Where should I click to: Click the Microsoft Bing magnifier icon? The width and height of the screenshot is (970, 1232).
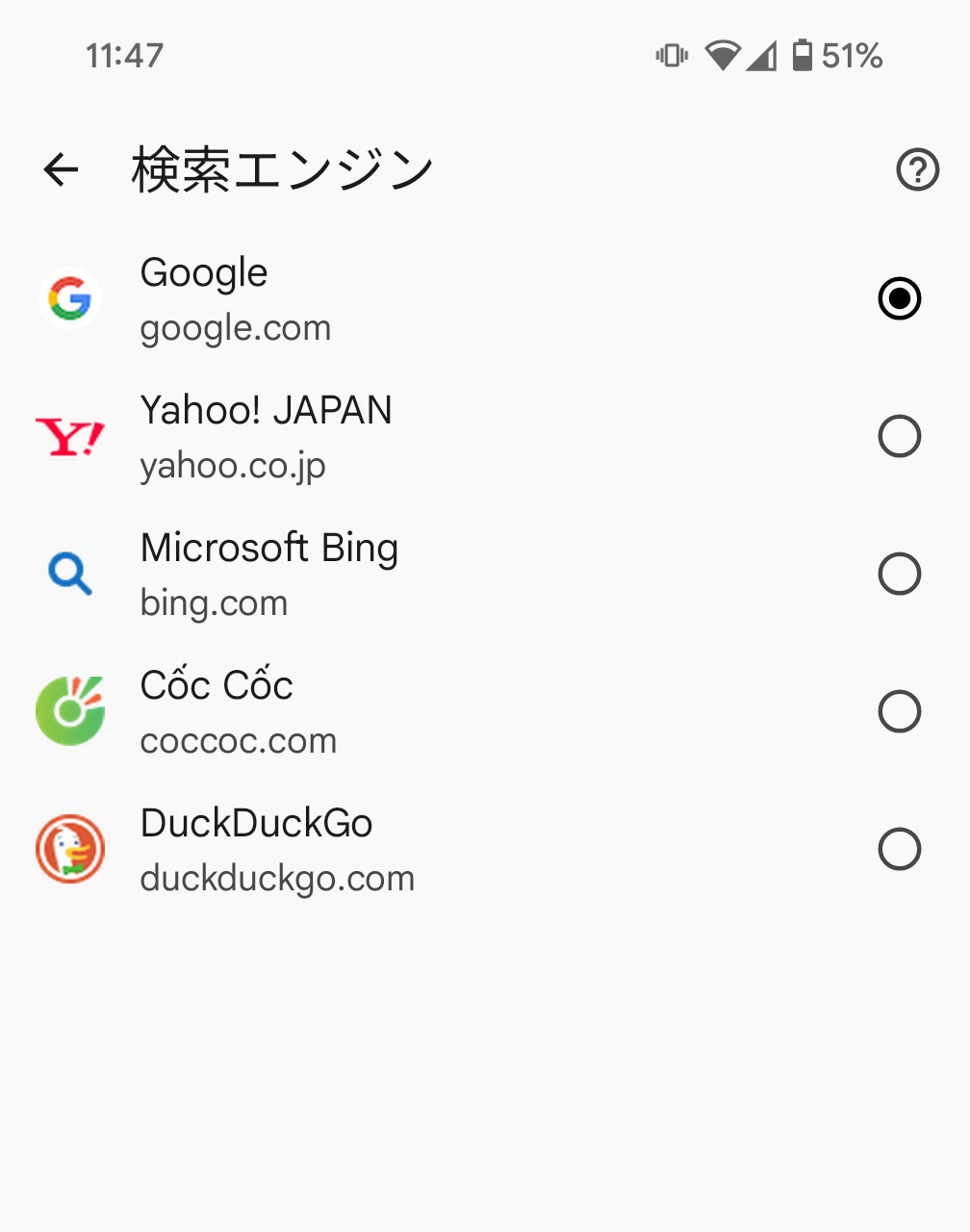tap(70, 574)
